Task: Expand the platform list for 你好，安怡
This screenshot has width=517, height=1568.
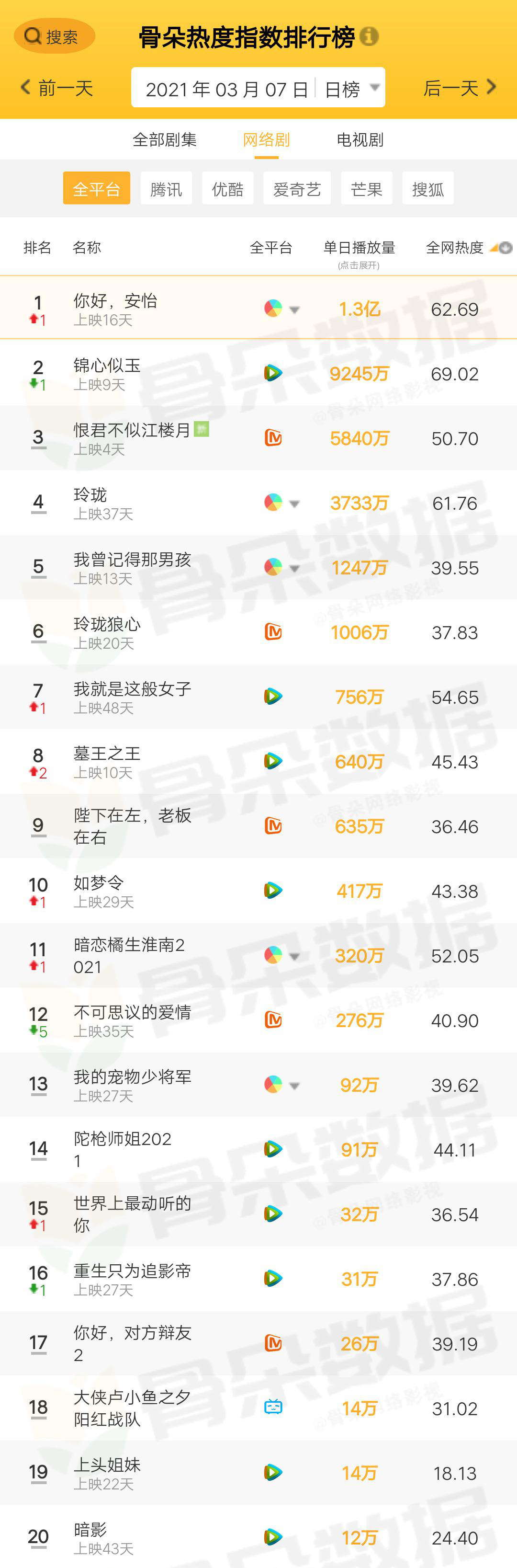Action: [x=294, y=310]
